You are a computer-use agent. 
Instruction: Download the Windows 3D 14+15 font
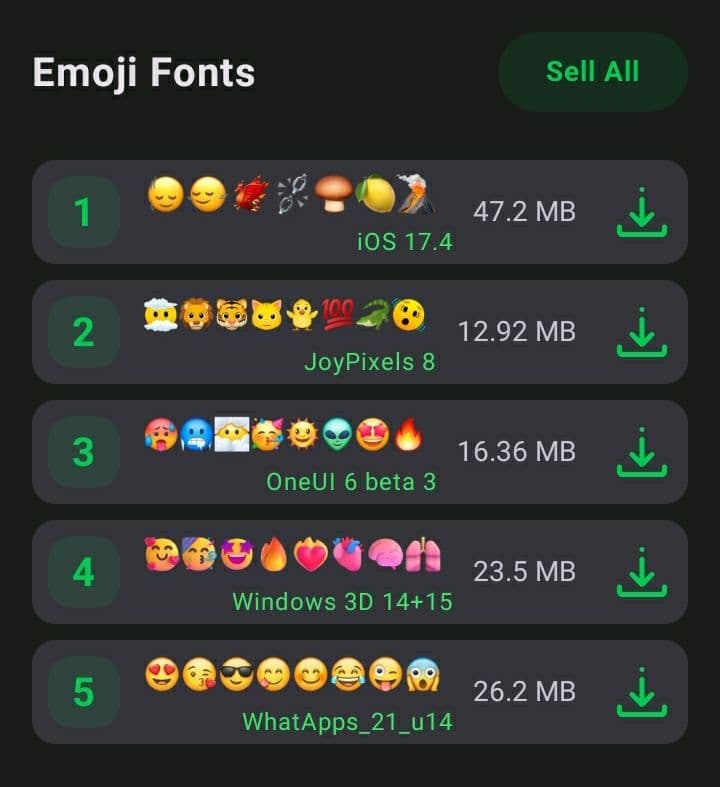(641, 572)
